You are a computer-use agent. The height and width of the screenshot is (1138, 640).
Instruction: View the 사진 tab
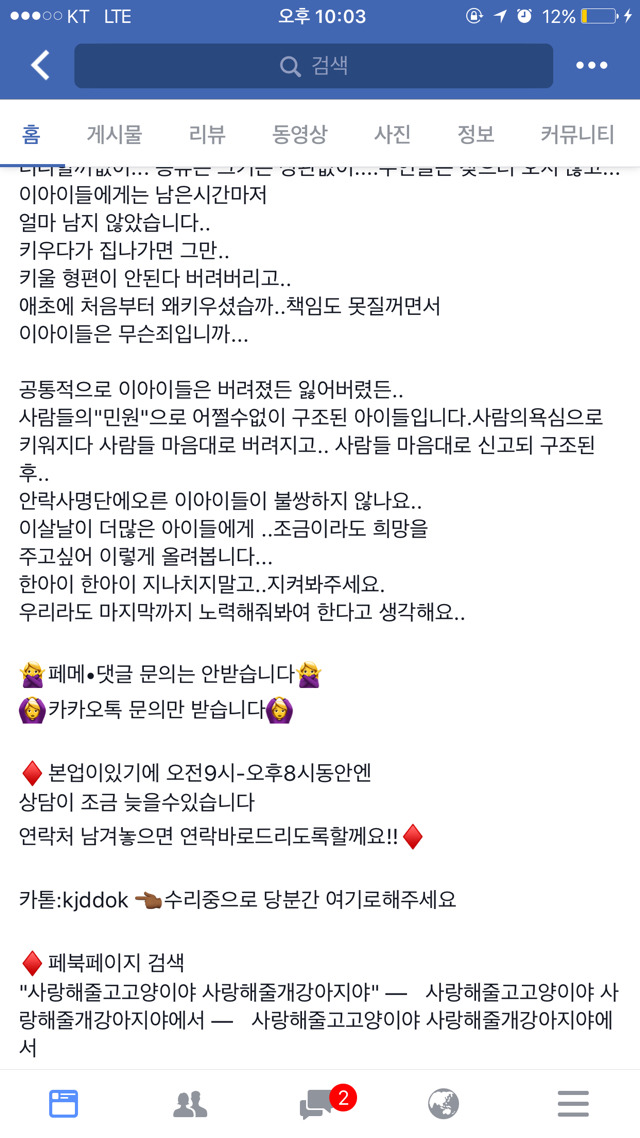click(x=392, y=133)
